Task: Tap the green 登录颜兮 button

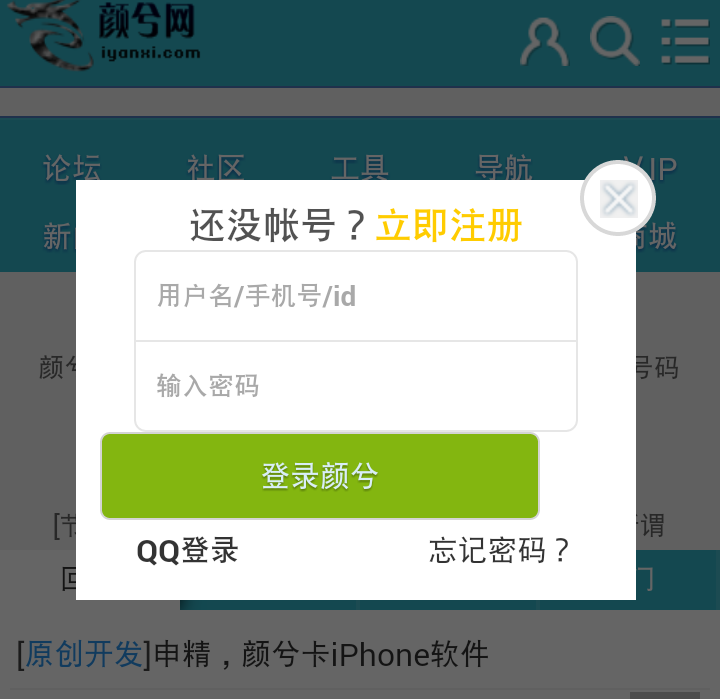Action: (x=320, y=476)
